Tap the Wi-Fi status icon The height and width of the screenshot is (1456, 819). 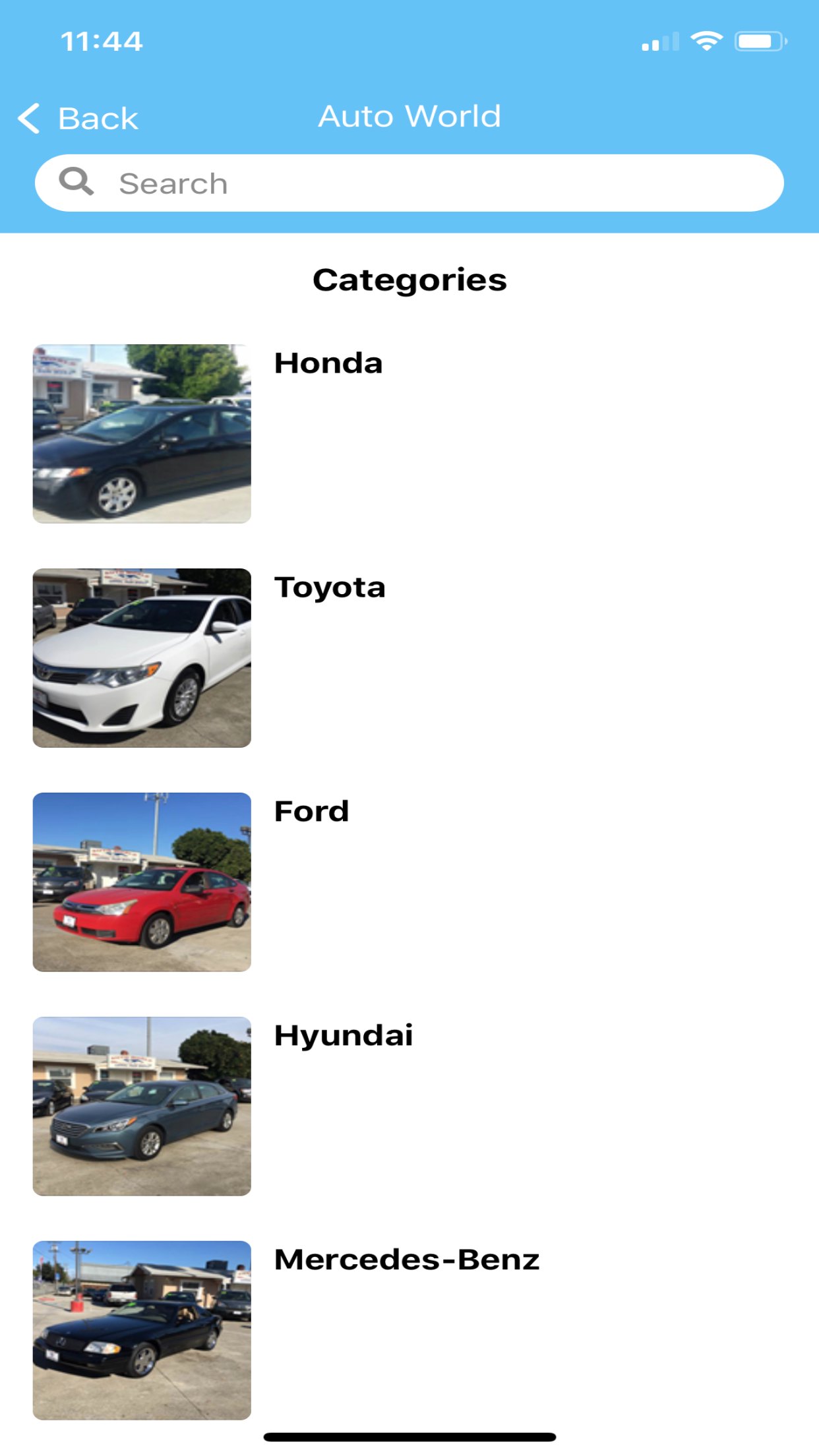click(705, 41)
